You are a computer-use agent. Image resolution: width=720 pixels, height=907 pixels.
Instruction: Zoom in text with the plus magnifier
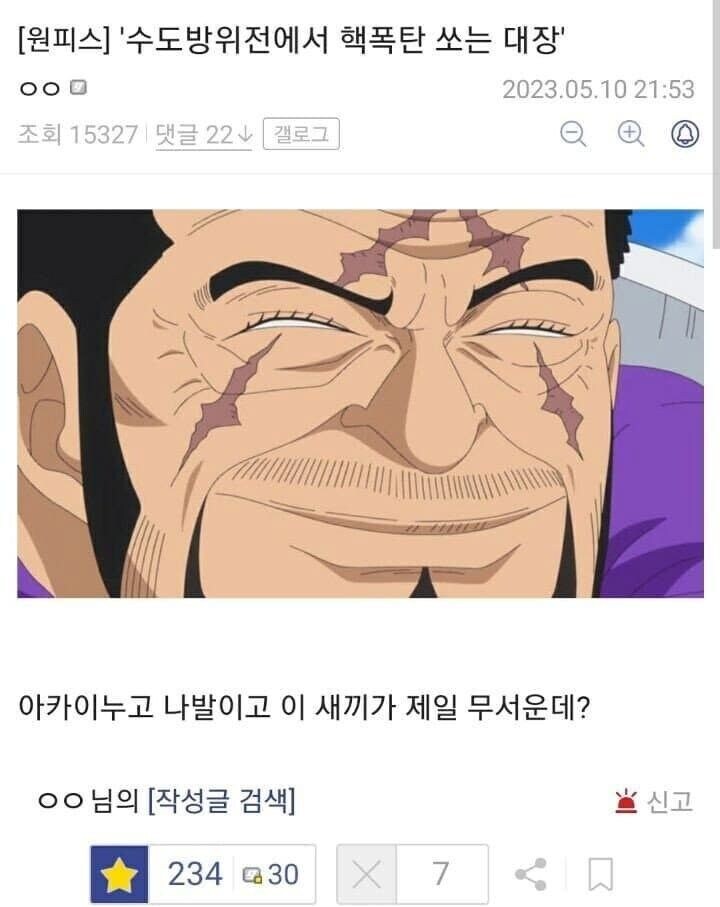[x=630, y=134]
